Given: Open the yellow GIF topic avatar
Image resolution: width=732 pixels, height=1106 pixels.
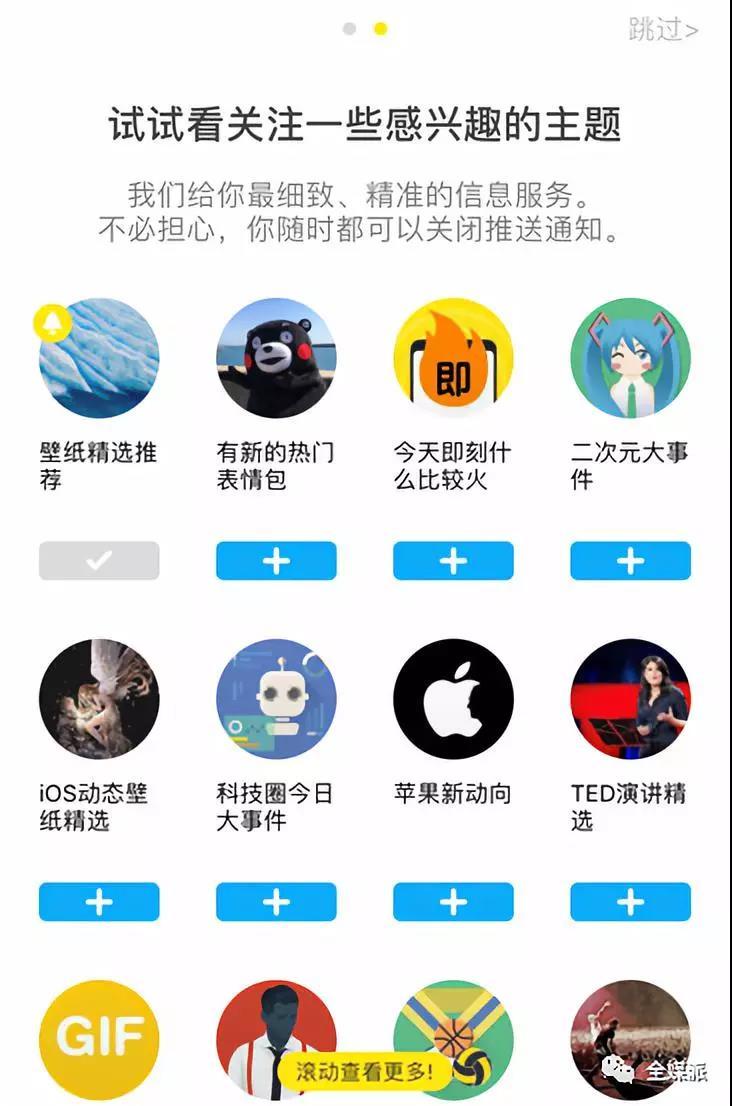Looking at the screenshot, I should [99, 1040].
